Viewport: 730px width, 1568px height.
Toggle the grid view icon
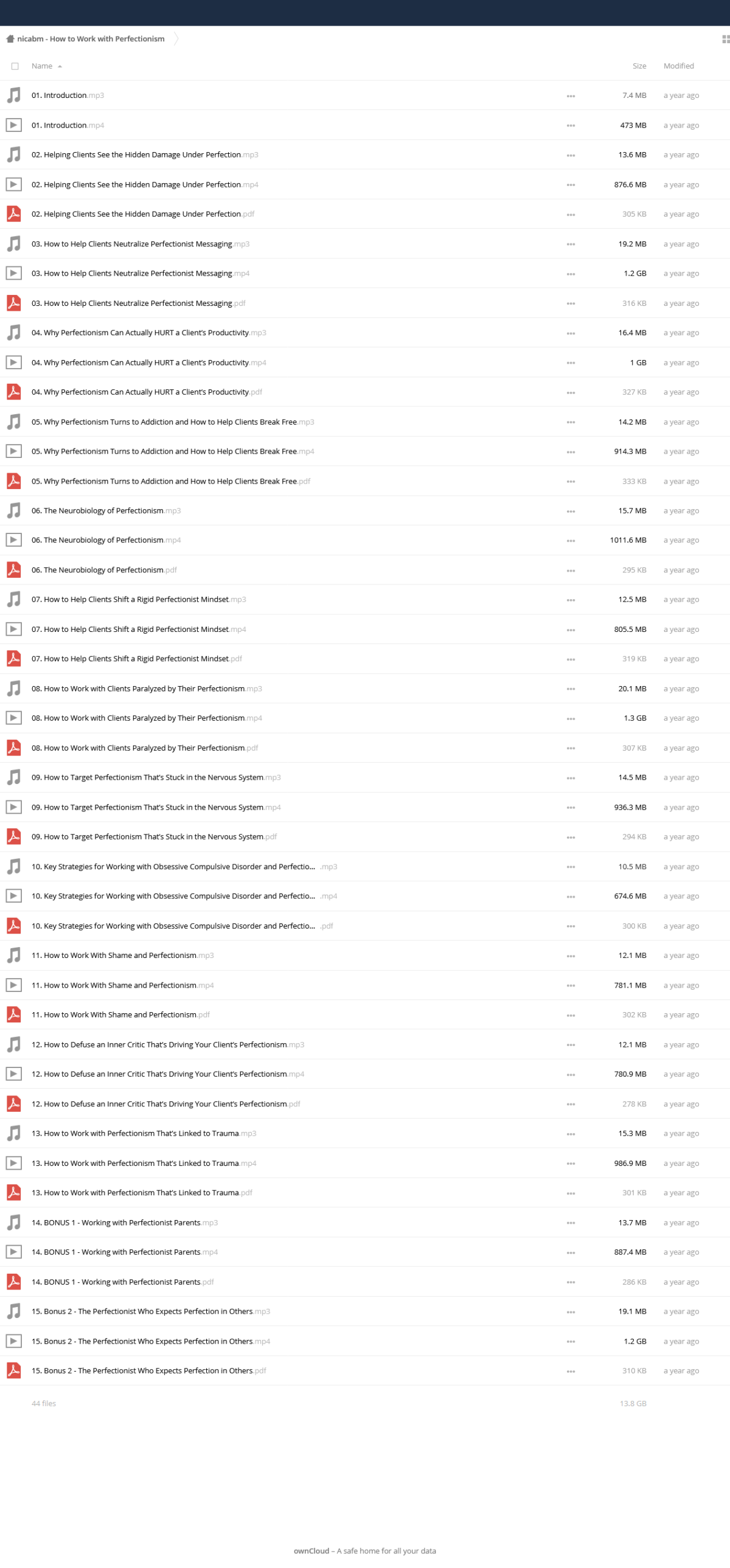click(725, 39)
